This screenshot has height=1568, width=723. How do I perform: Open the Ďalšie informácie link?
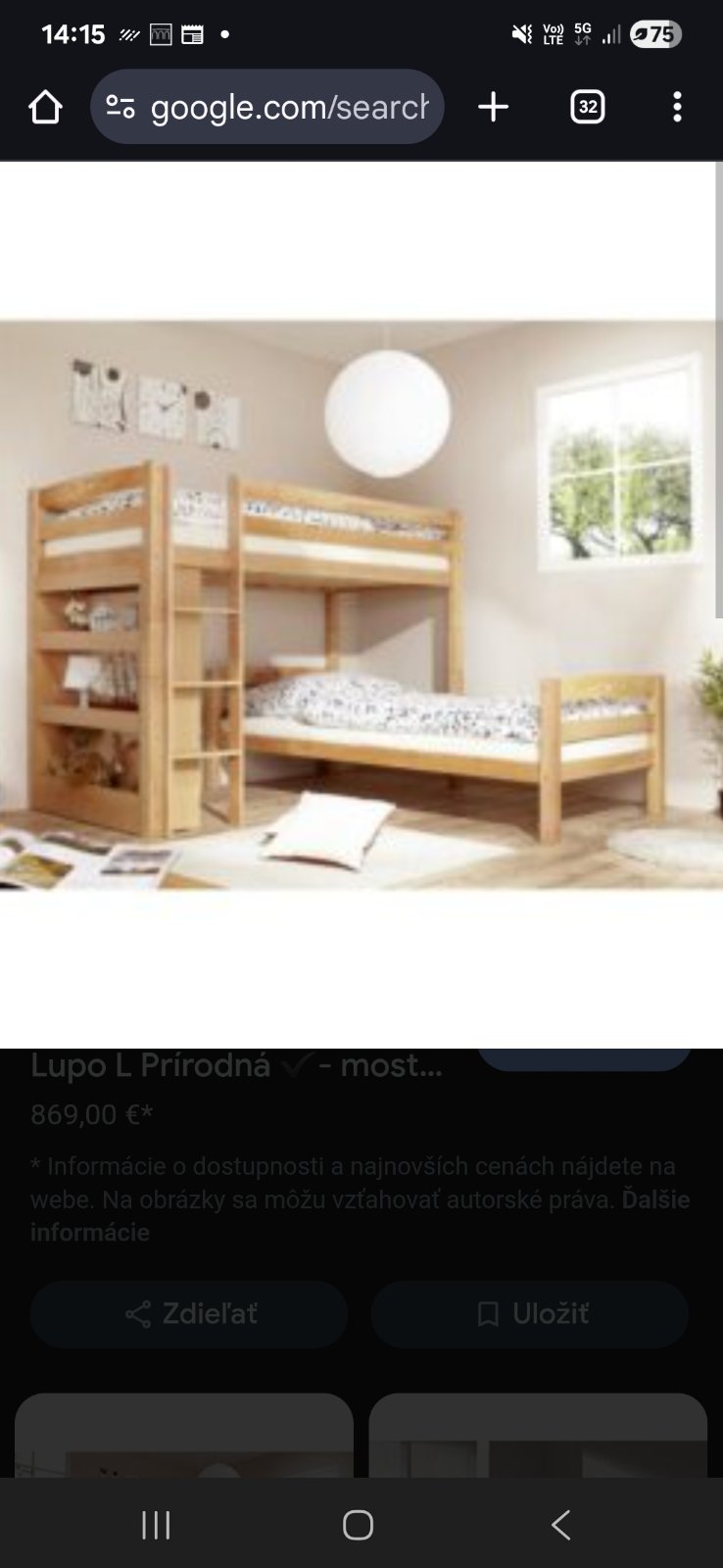tap(90, 1233)
